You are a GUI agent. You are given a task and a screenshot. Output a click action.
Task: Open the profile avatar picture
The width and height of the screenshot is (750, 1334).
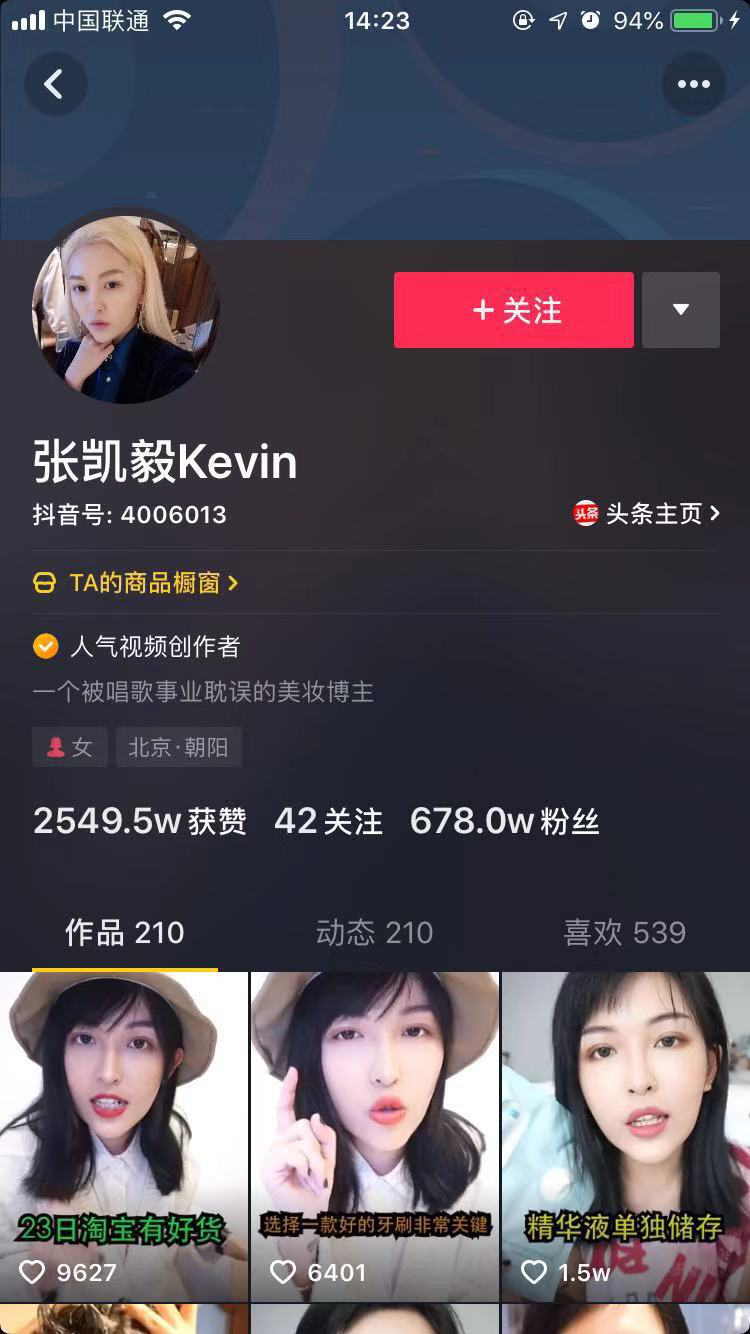pyautogui.click(x=125, y=310)
